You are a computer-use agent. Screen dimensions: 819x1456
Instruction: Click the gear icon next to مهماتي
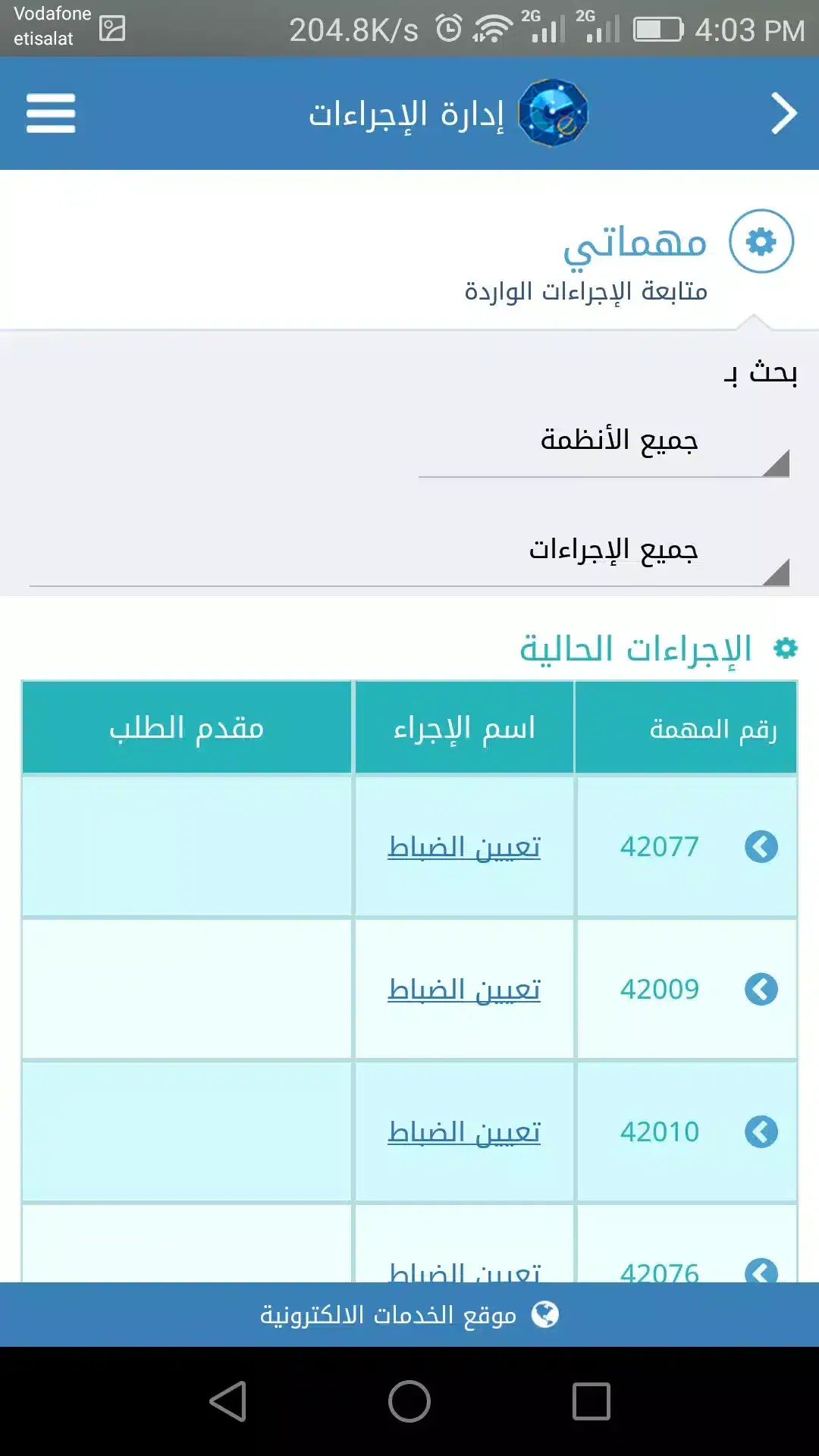click(x=762, y=241)
